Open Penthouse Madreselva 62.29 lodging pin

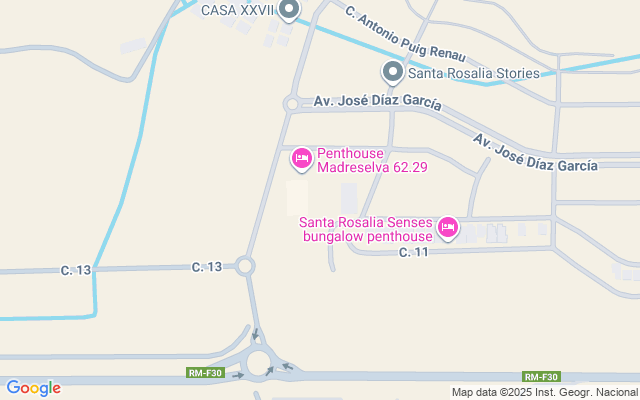coord(302,158)
